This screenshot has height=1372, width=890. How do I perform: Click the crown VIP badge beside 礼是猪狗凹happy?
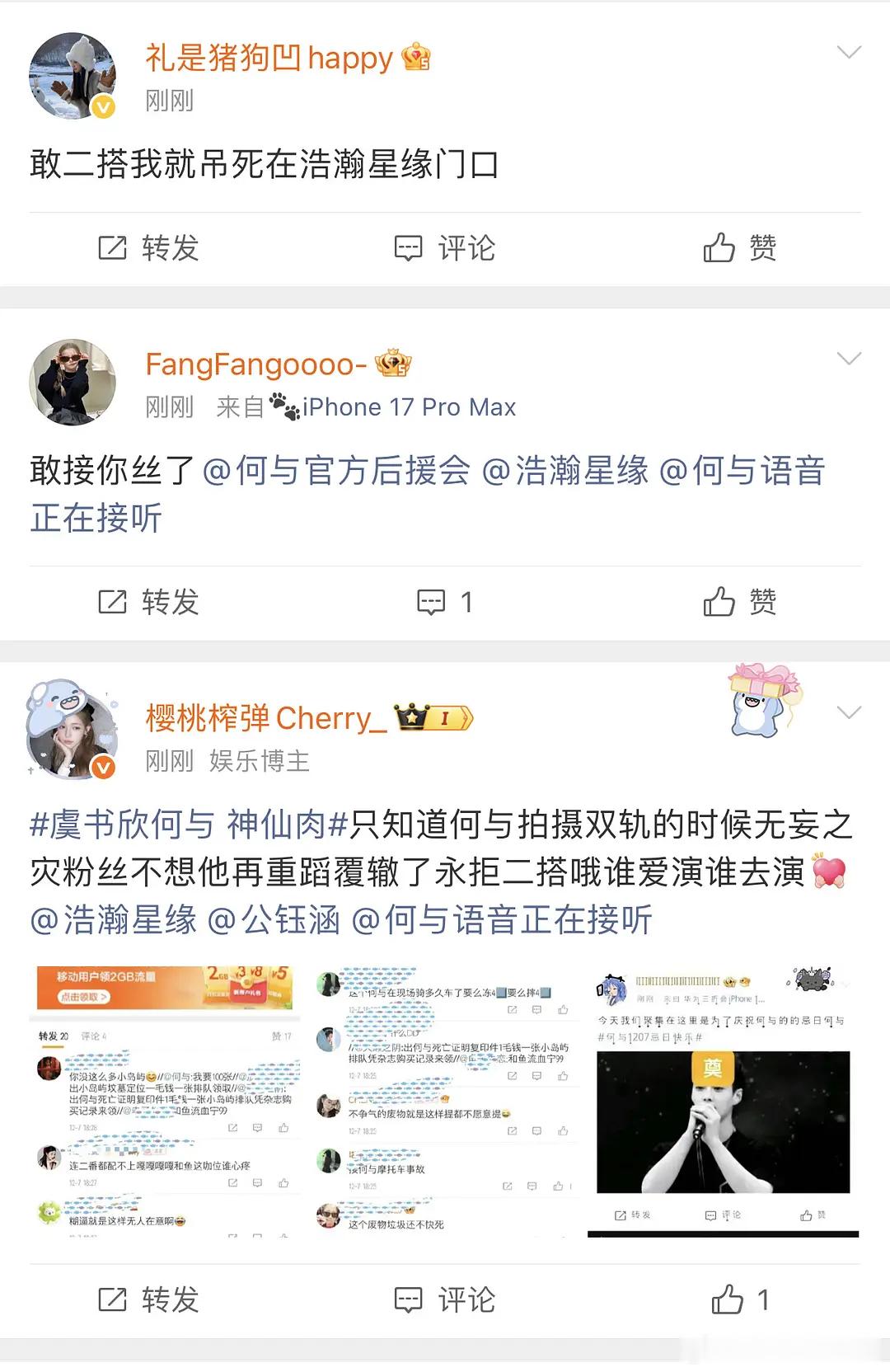pos(415,56)
